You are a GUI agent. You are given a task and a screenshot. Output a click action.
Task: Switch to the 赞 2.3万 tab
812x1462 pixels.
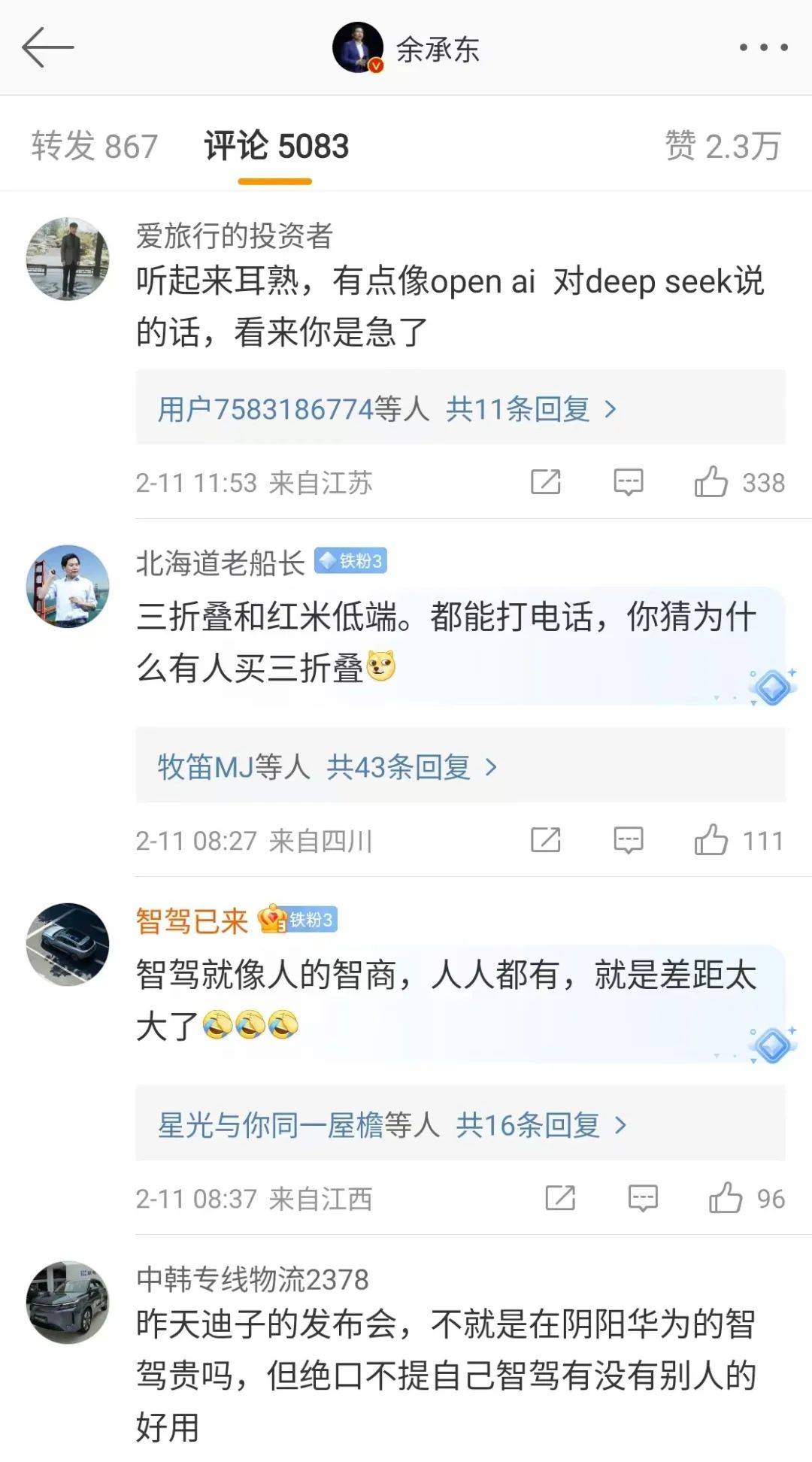(x=723, y=146)
